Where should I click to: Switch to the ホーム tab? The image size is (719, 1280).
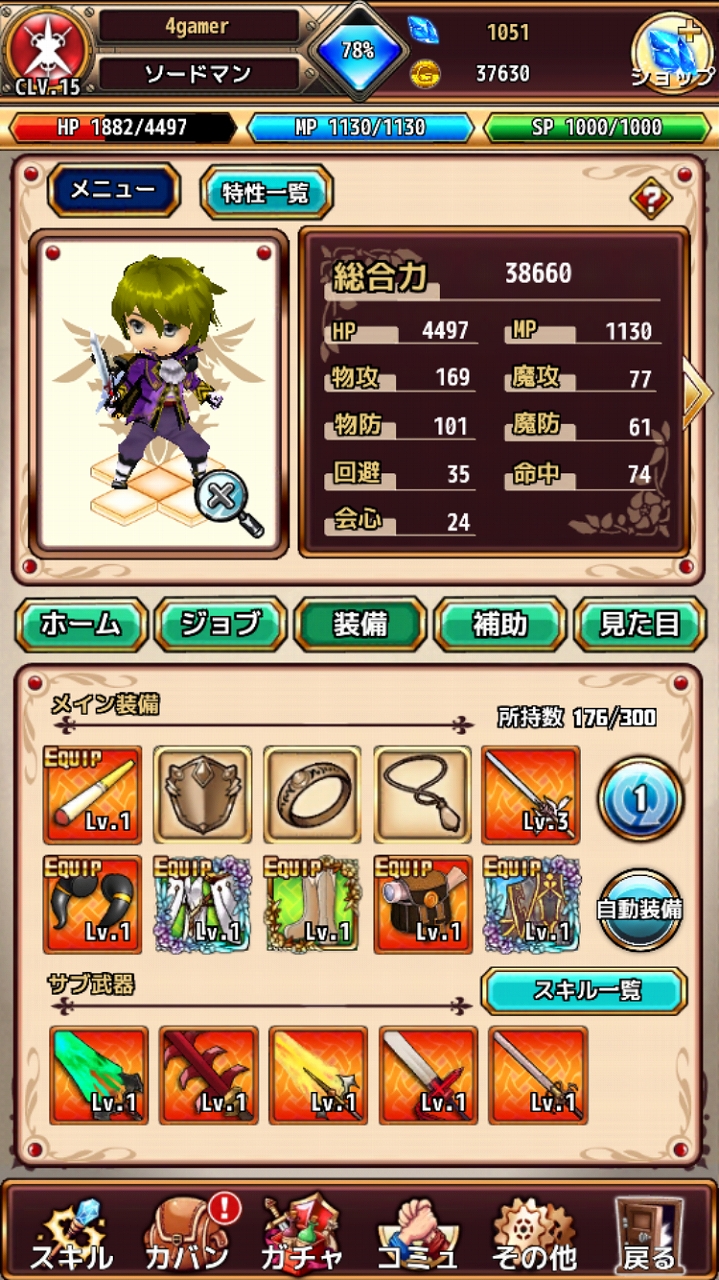click(81, 624)
